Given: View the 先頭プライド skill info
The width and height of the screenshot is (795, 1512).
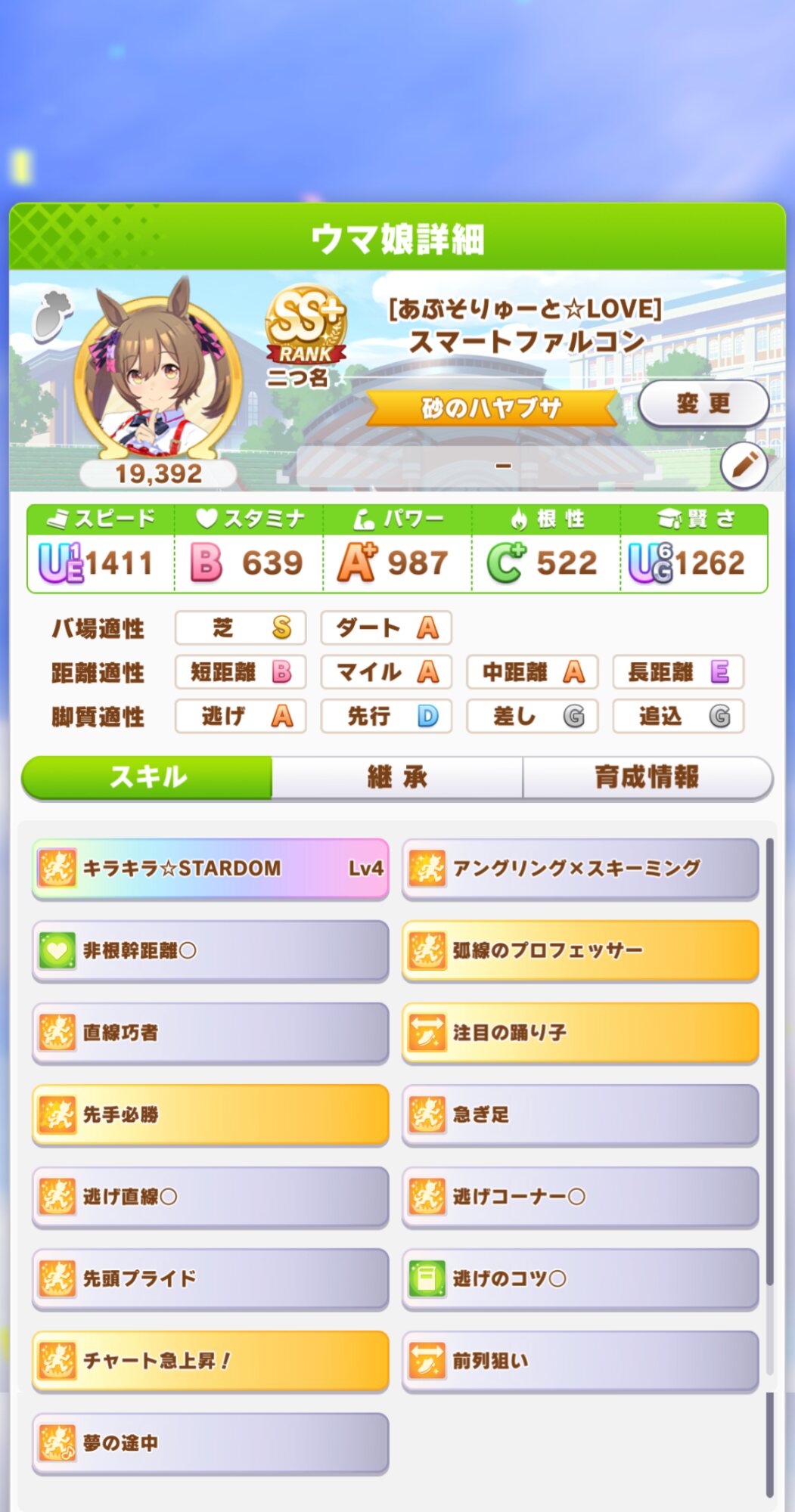Looking at the screenshot, I should point(210,1278).
